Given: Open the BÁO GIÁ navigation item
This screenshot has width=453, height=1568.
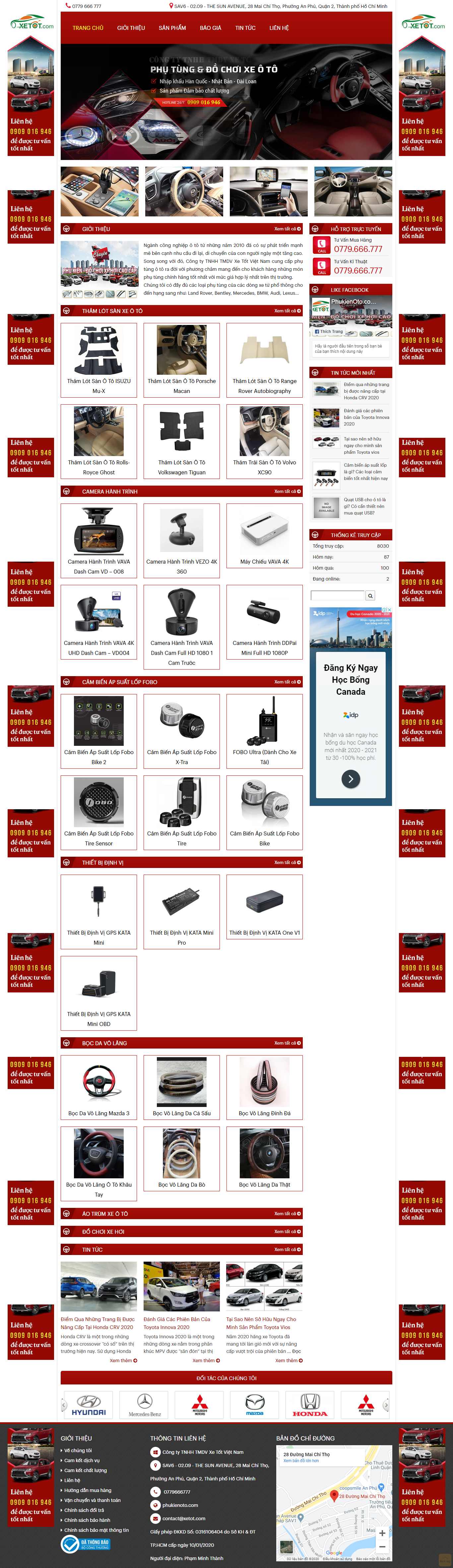Looking at the screenshot, I should 210,28.
